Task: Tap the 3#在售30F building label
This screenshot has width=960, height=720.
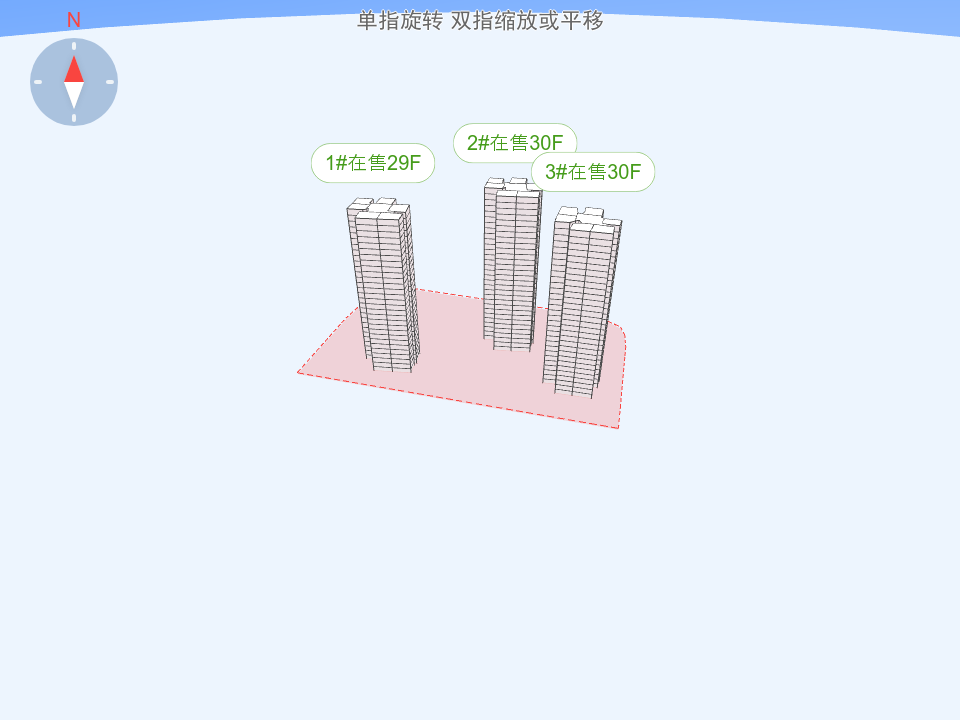Action: [x=593, y=172]
